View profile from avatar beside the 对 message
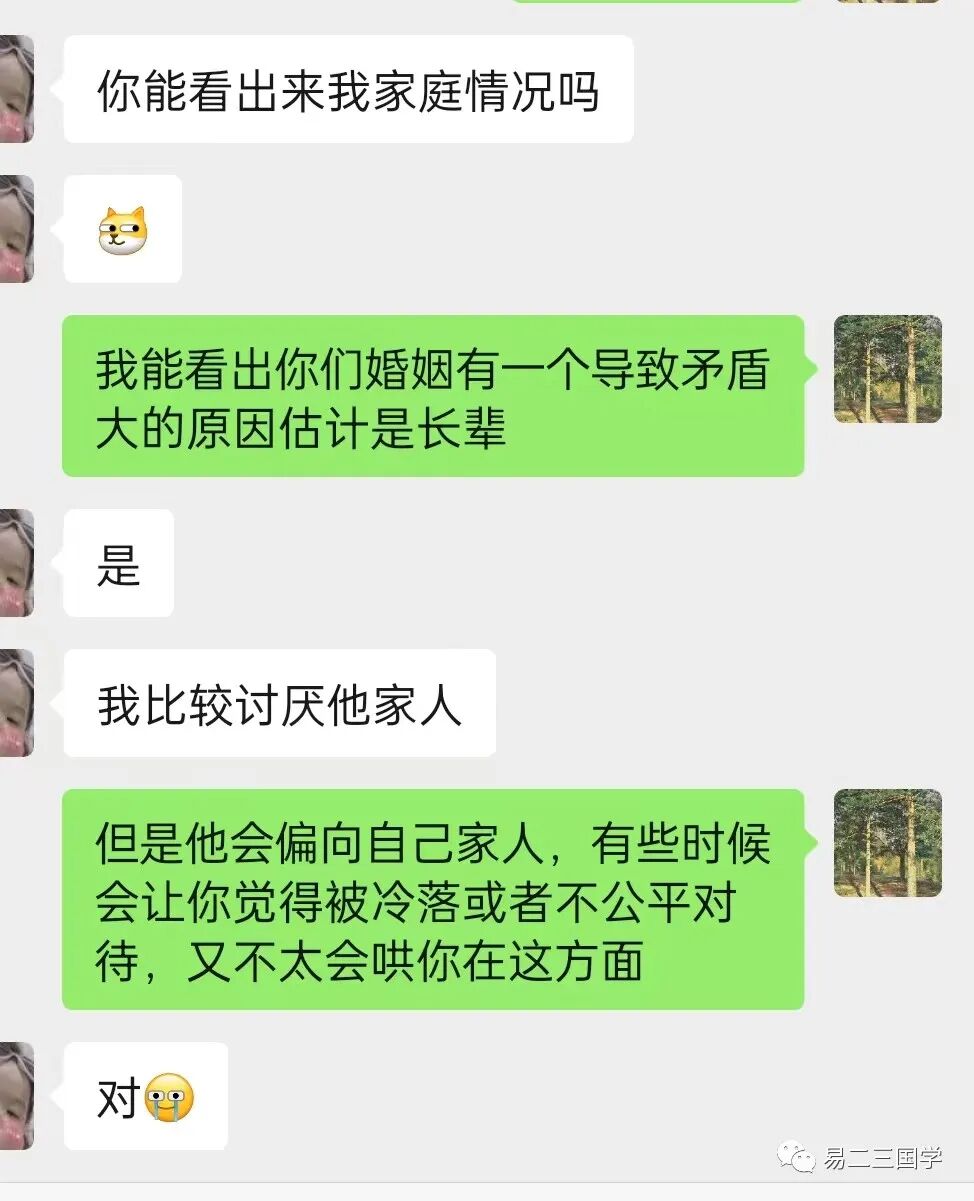Image resolution: width=974 pixels, height=1201 pixels. coord(16,1096)
